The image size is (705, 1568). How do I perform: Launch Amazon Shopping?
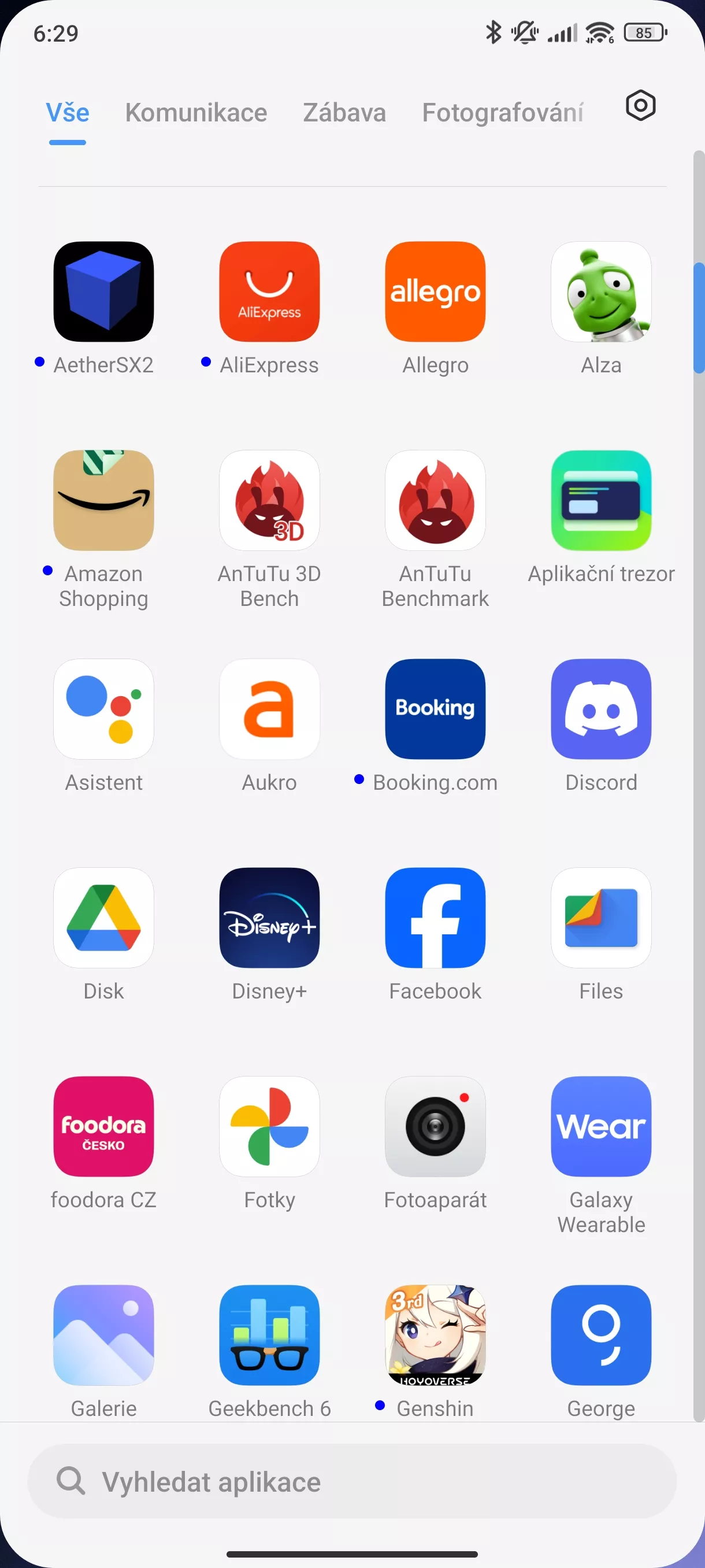click(103, 500)
